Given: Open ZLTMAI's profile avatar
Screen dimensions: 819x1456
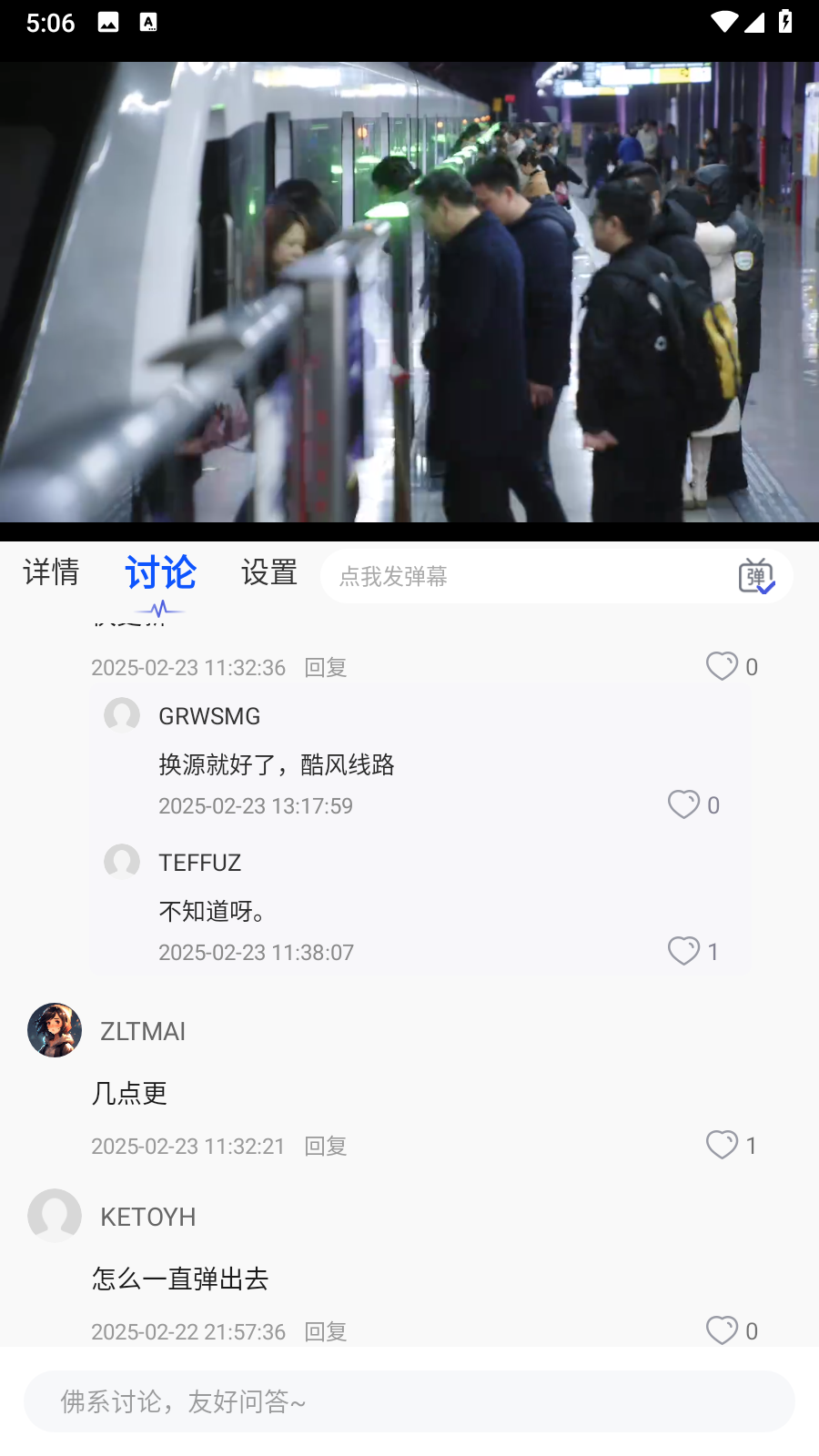Looking at the screenshot, I should [55, 1031].
